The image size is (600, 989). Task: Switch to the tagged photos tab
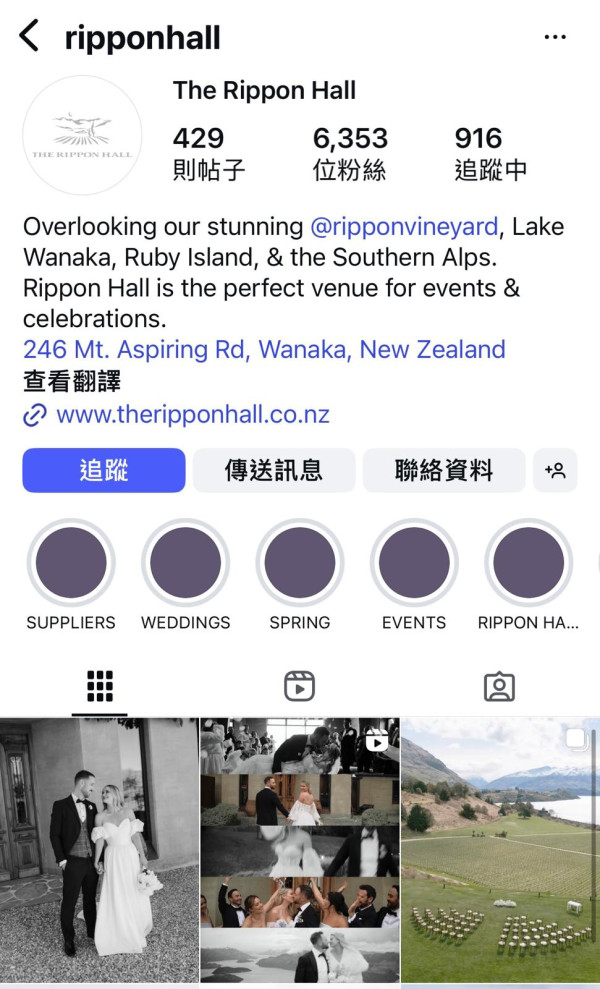[x=499, y=686]
